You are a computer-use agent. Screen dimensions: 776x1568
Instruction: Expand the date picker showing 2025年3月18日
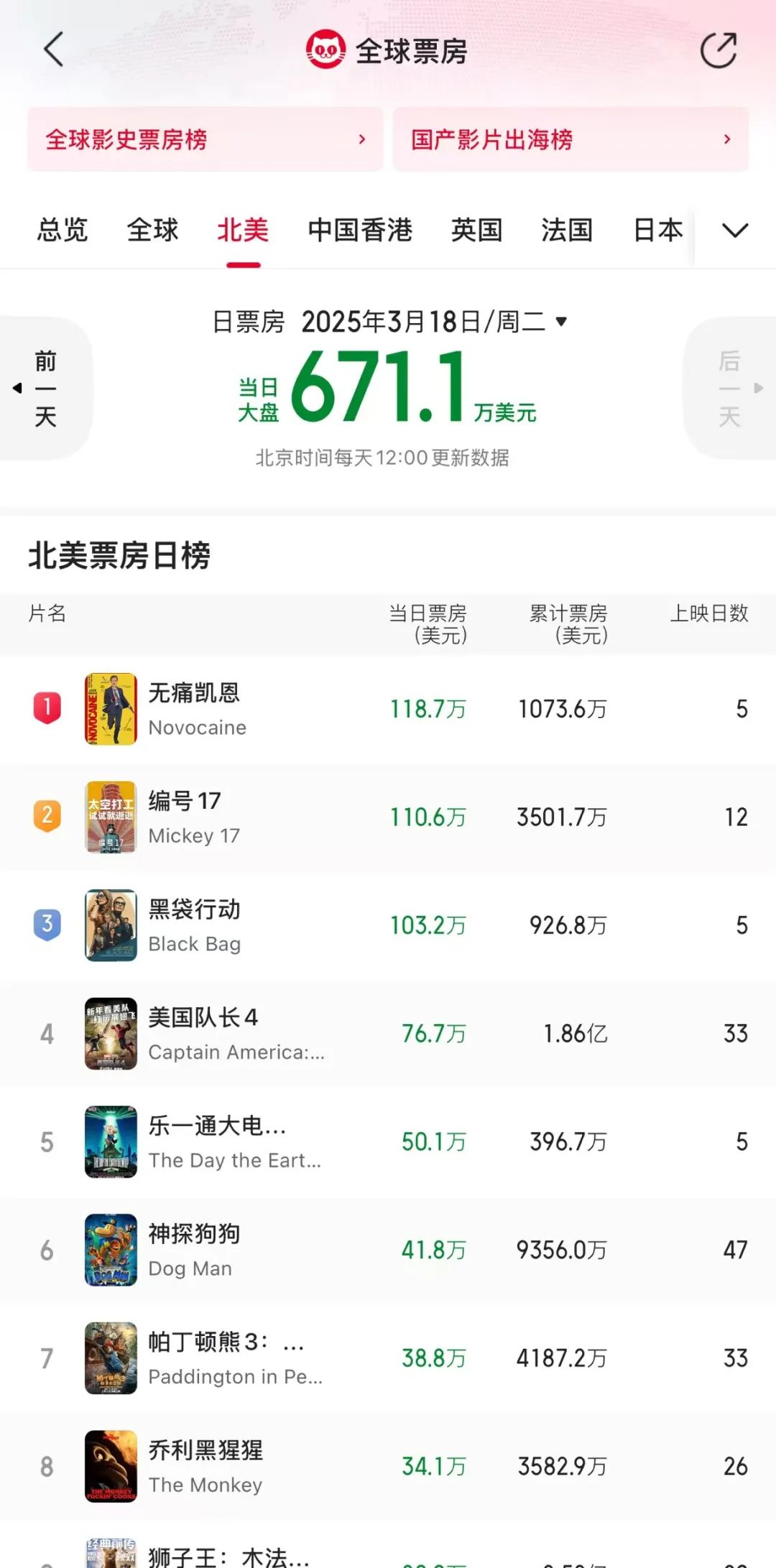pos(431,322)
